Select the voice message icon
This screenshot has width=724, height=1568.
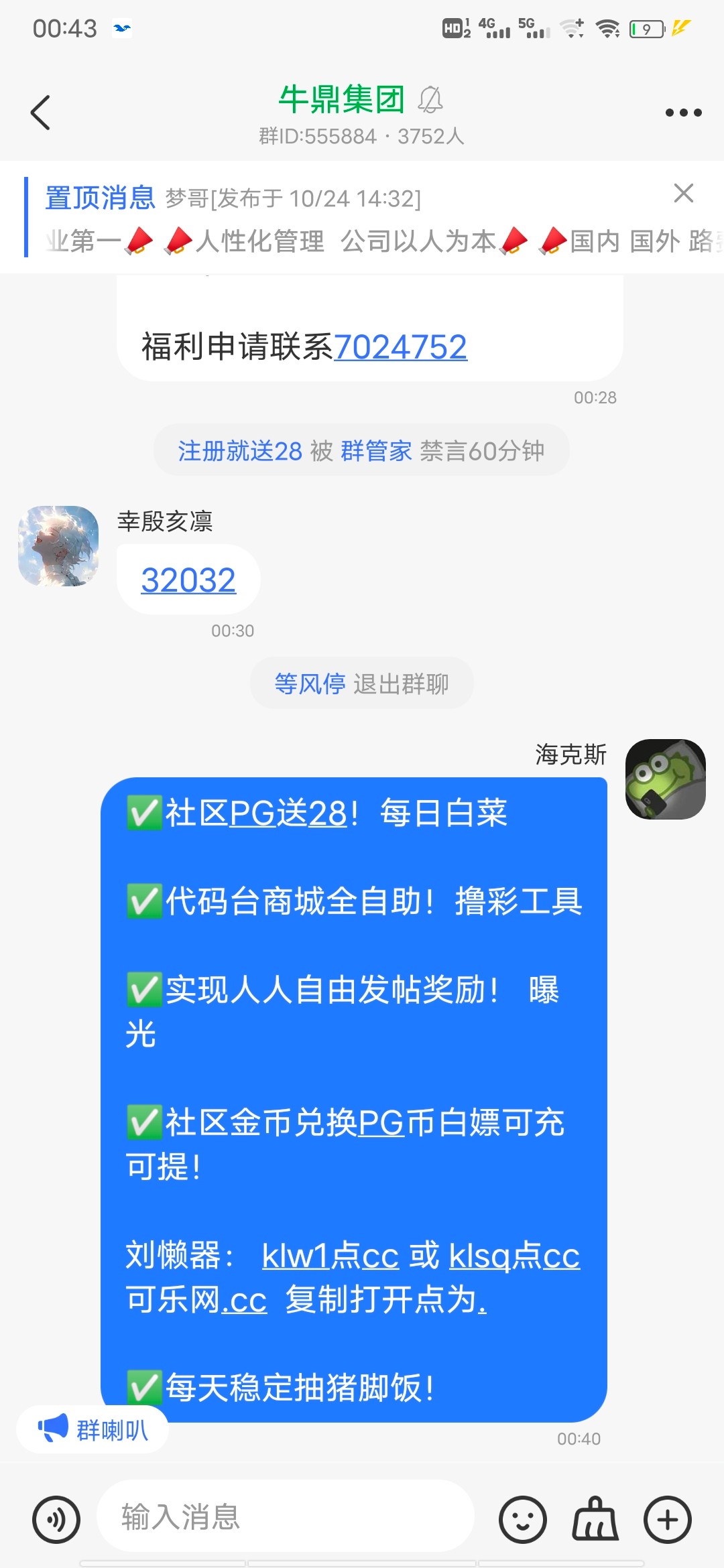point(57,1518)
